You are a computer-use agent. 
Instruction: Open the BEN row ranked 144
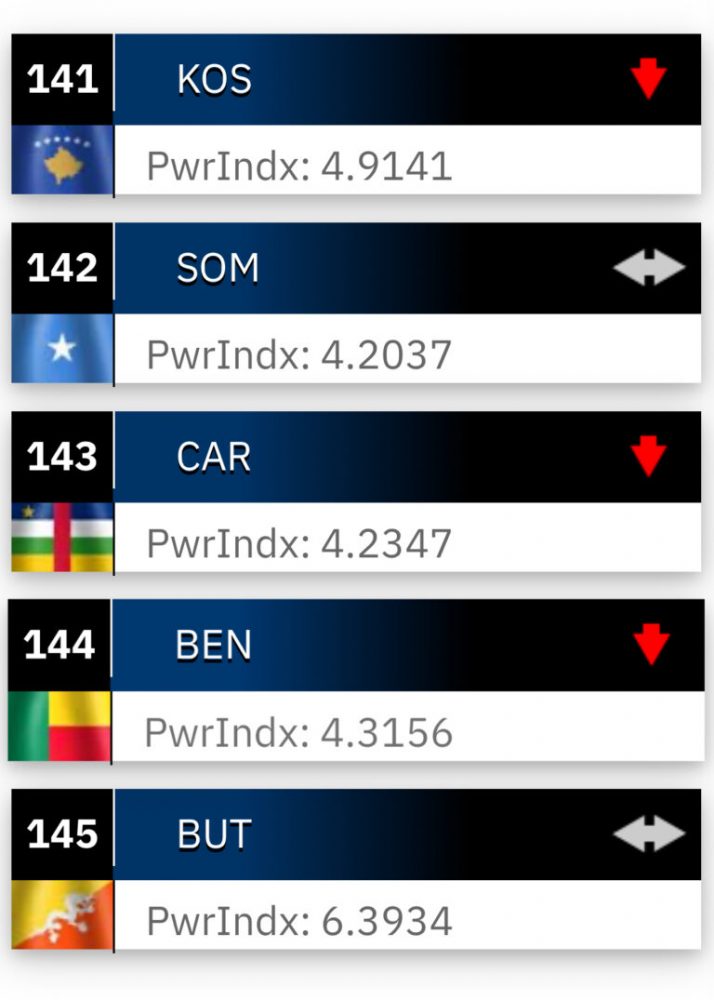coord(357,681)
